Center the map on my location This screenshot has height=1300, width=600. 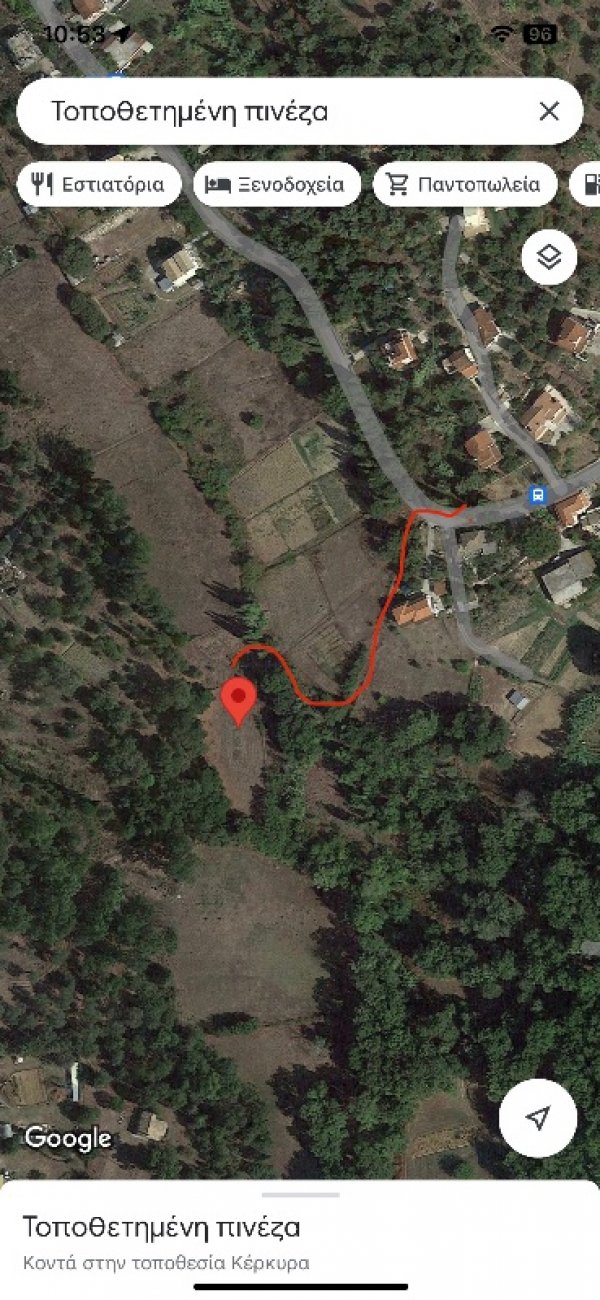coord(538,1117)
